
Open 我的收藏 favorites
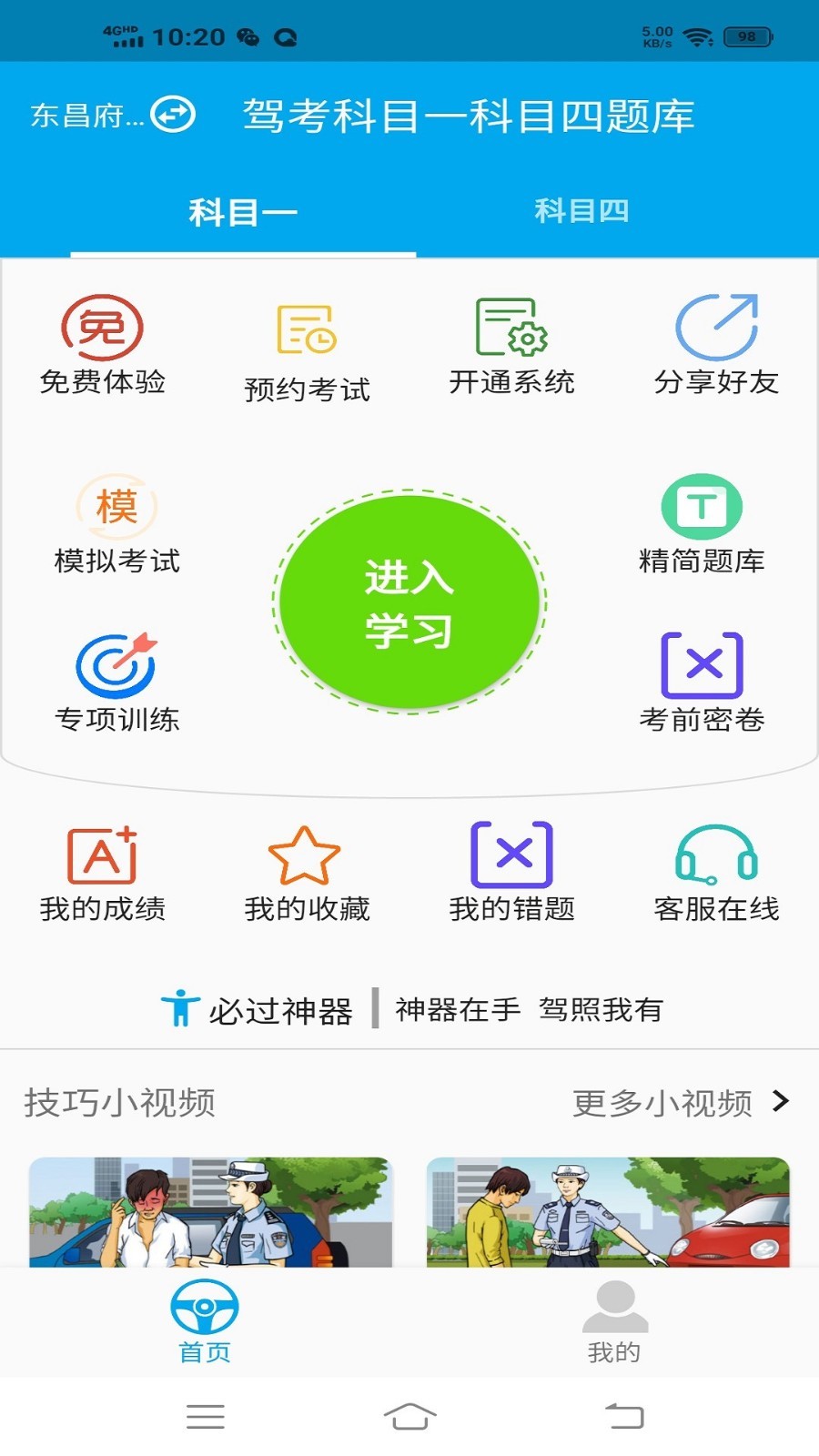(307, 874)
